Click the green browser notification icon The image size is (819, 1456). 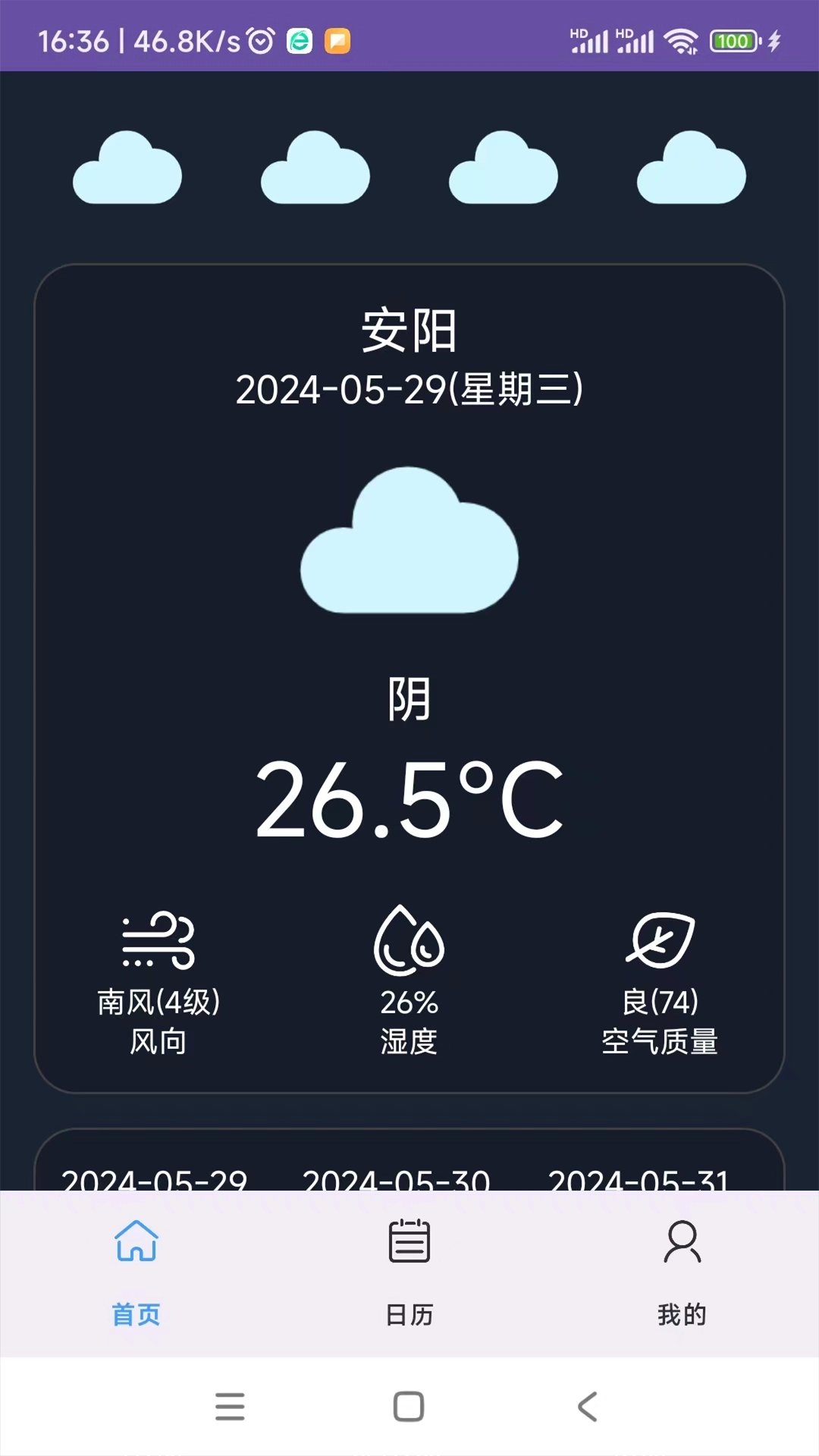pyautogui.click(x=299, y=43)
